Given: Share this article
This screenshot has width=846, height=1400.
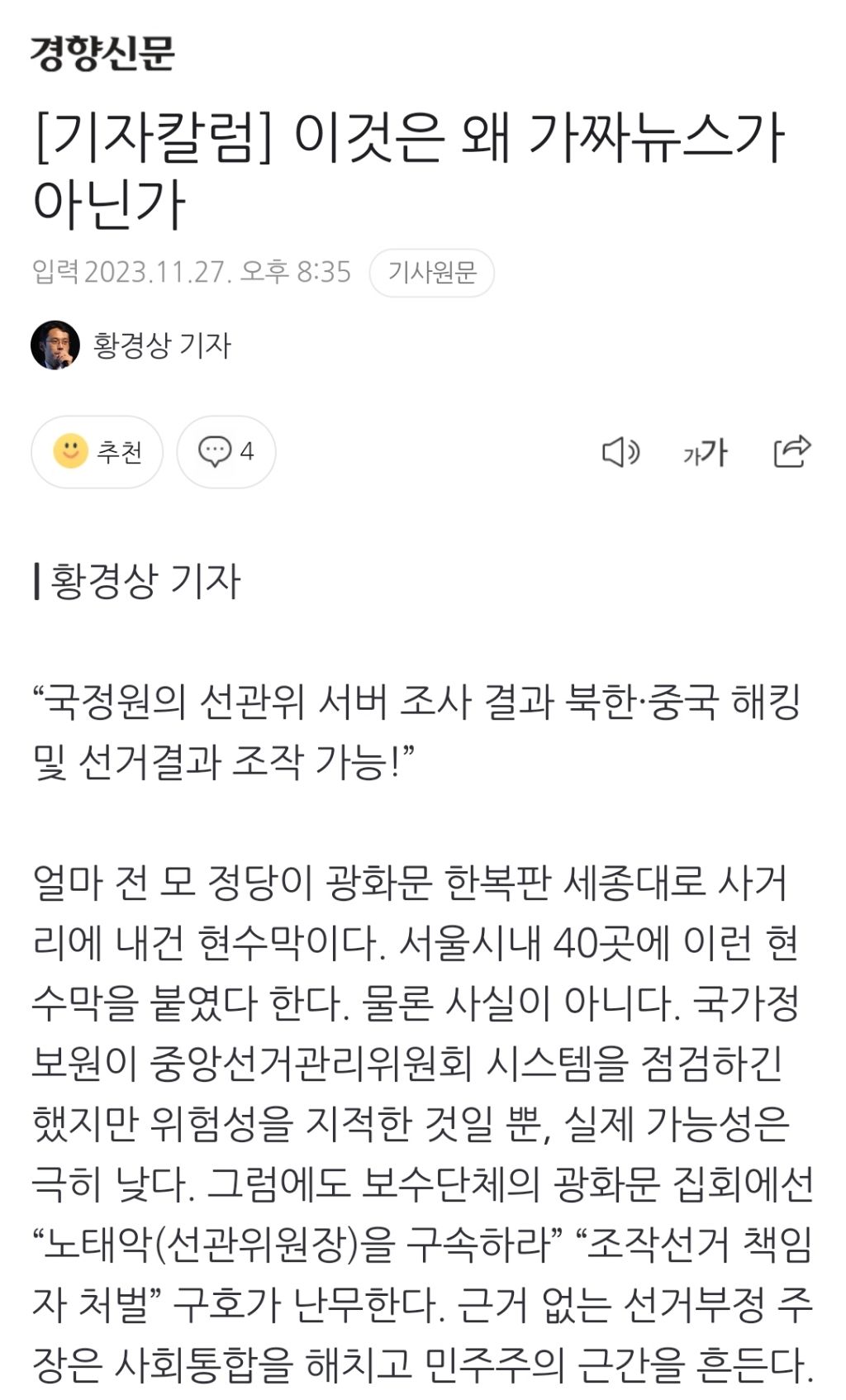Looking at the screenshot, I should tap(791, 451).
